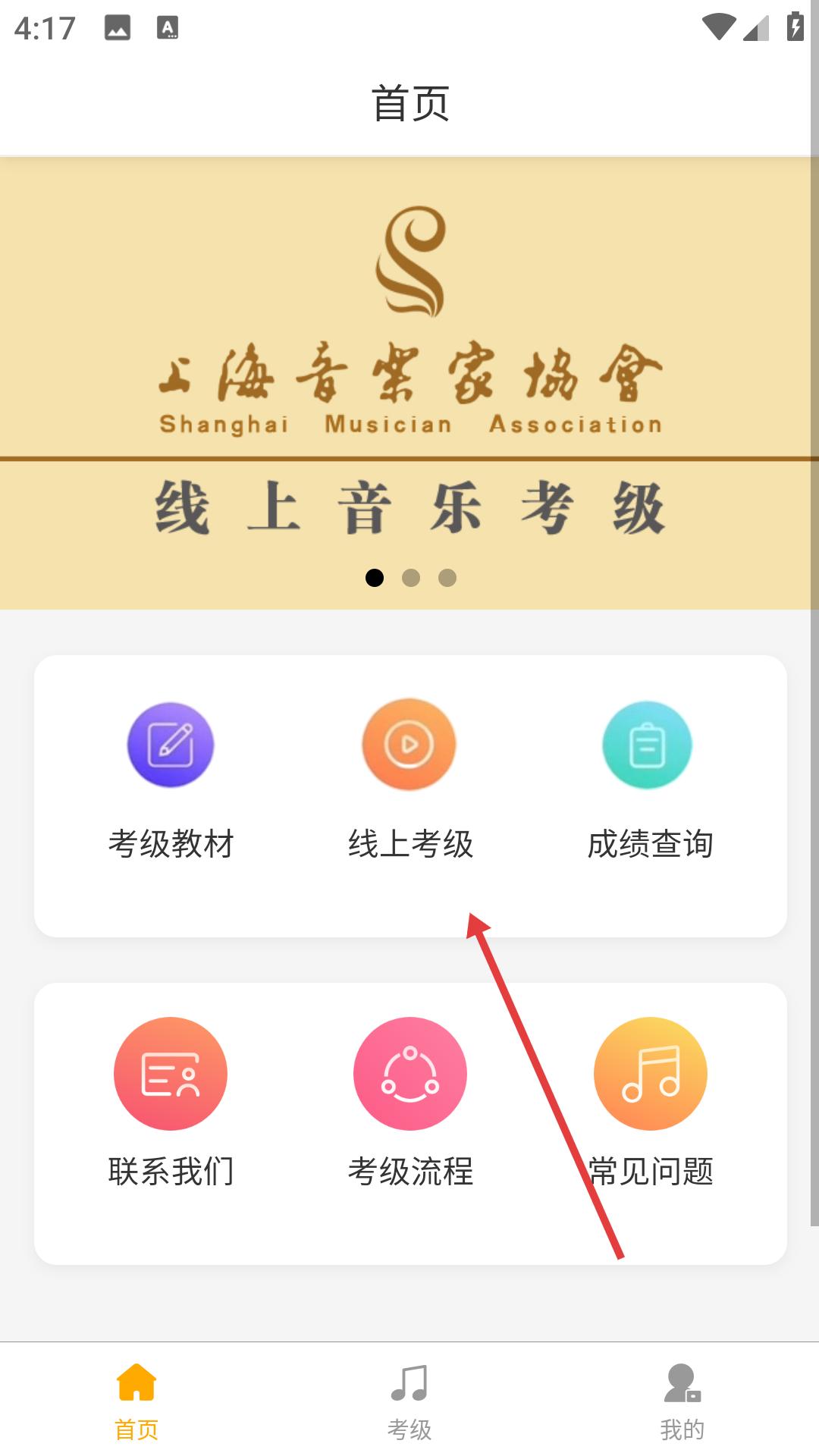Open 联系我们 contact page

pos(171,1103)
